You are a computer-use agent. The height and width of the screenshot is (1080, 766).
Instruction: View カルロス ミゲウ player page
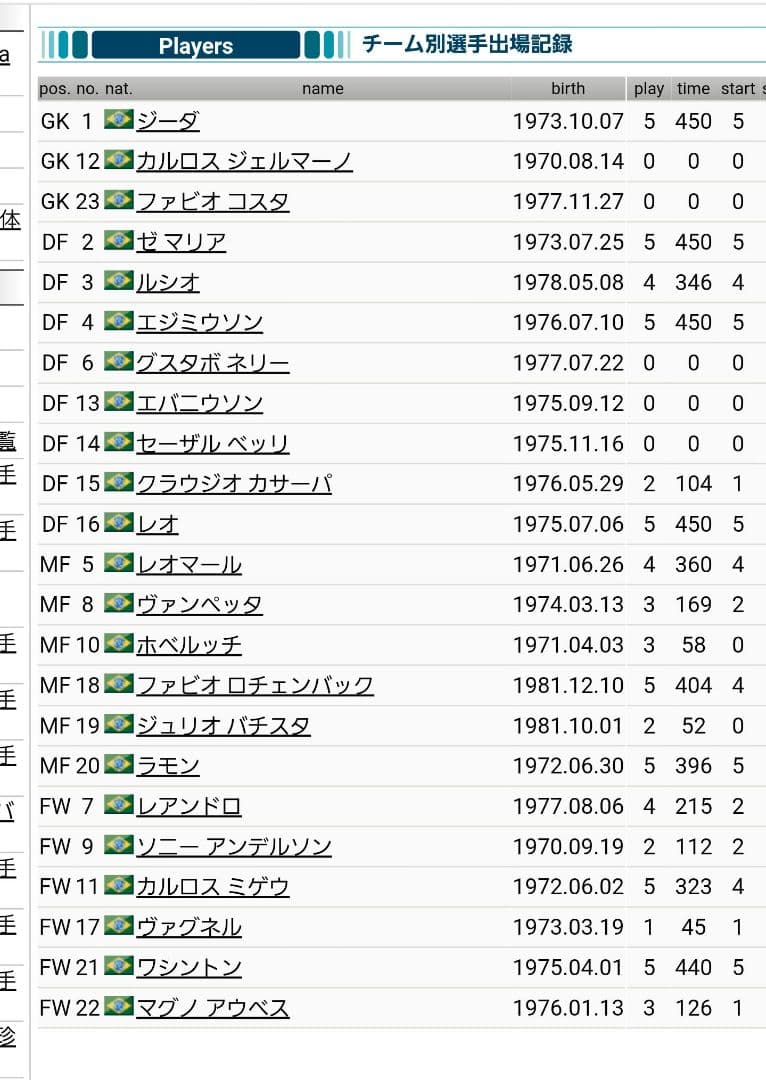point(212,887)
